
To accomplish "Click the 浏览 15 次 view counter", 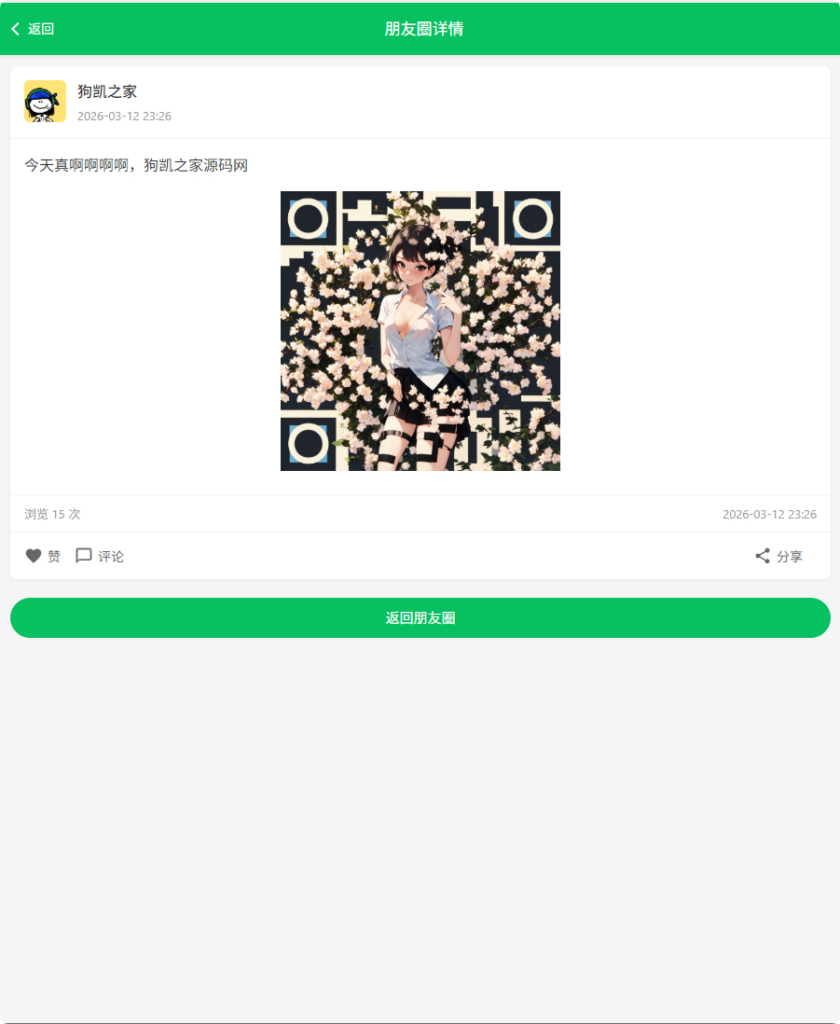I will click(52, 514).
